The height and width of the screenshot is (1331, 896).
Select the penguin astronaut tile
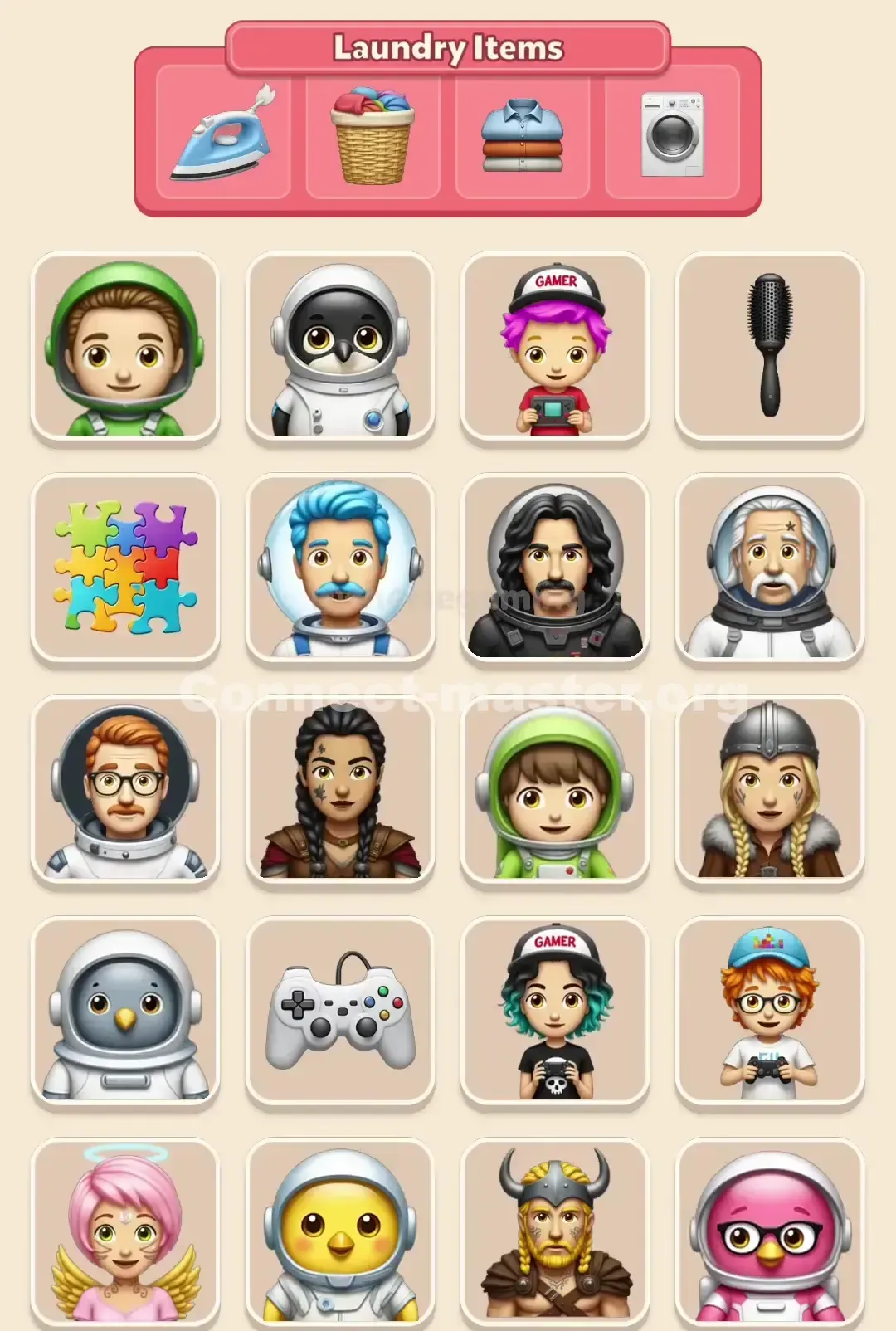coord(340,349)
